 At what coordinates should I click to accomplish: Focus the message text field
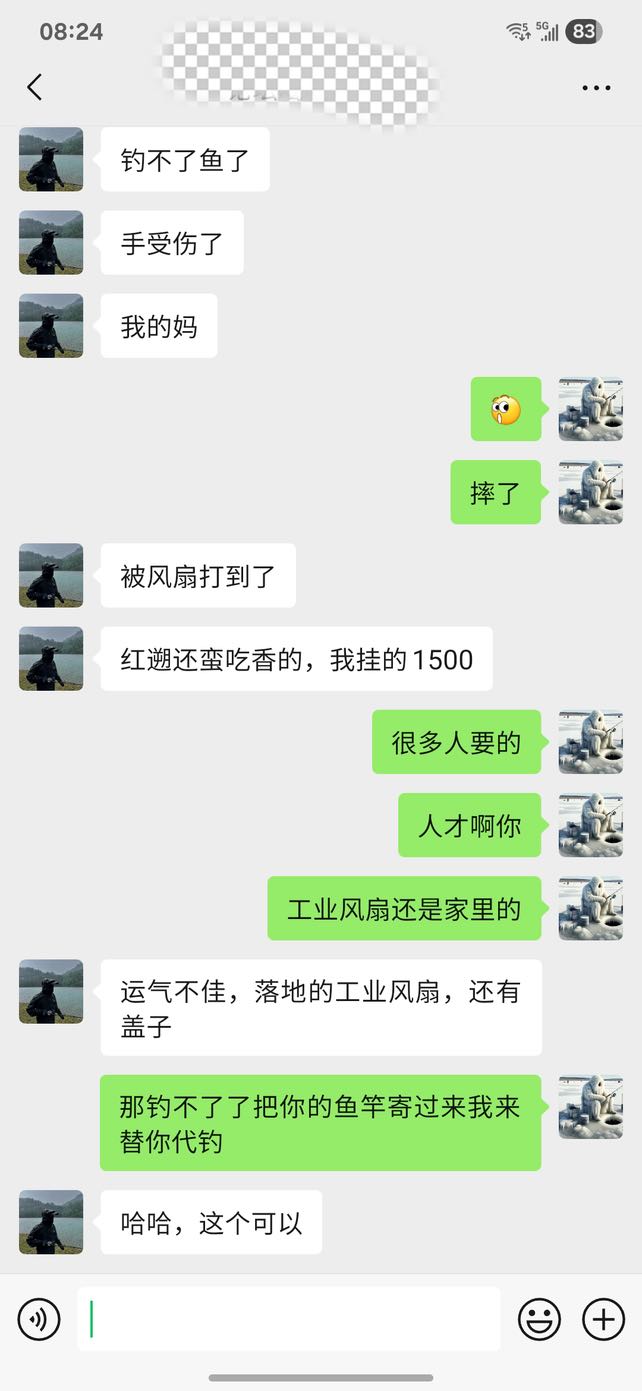click(x=290, y=1320)
